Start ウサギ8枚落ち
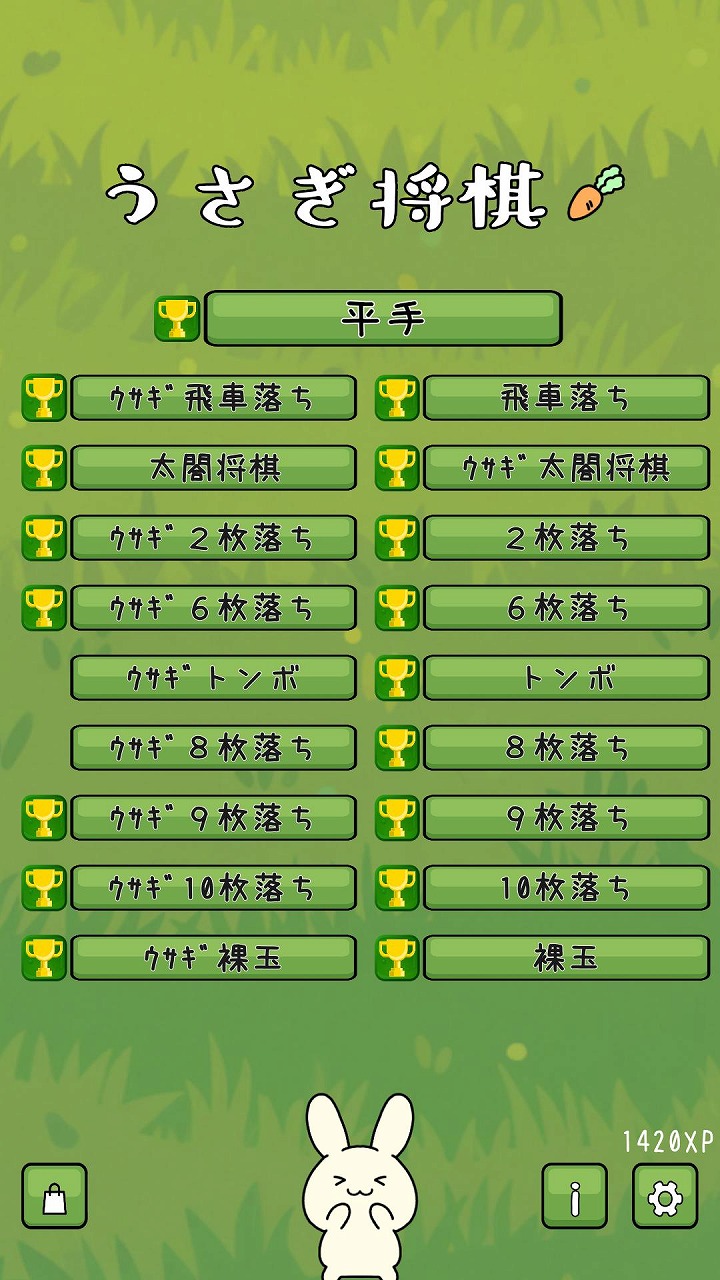Viewport: 720px width, 1280px height. pyautogui.click(x=213, y=748)
